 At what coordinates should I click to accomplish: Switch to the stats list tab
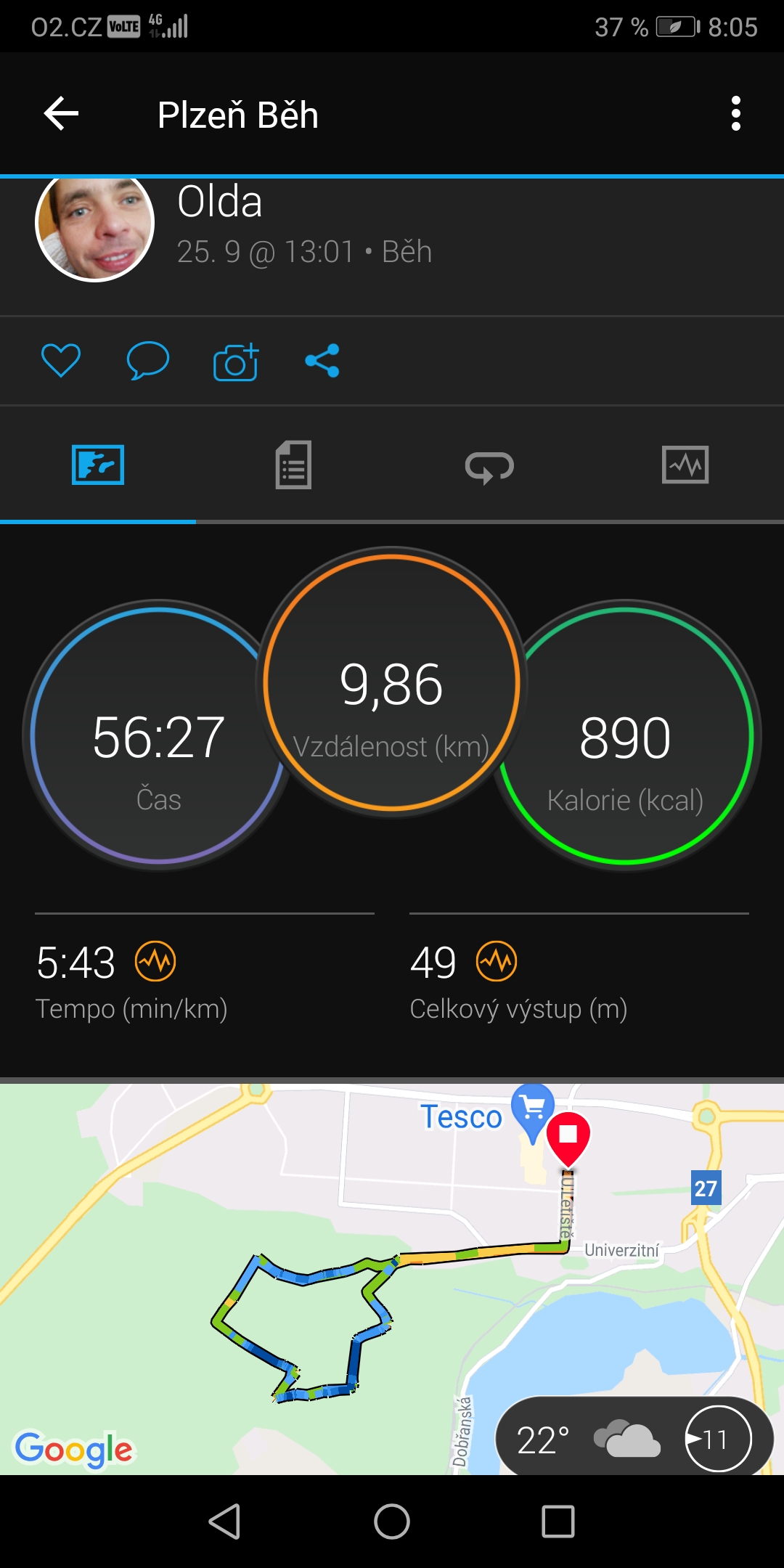(x=293, y=465)
